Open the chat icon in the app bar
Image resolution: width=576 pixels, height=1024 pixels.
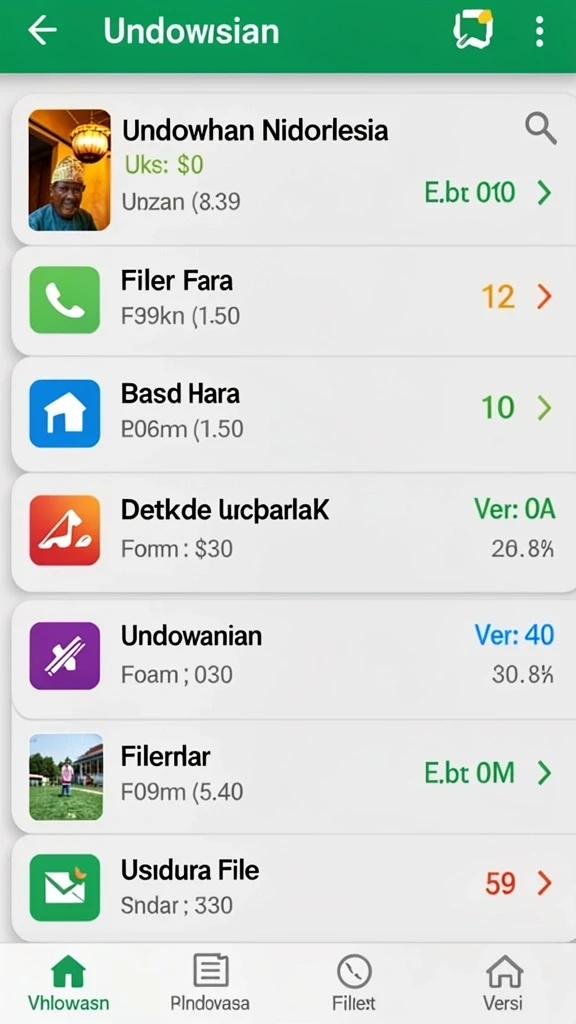(x=473, y=29)
